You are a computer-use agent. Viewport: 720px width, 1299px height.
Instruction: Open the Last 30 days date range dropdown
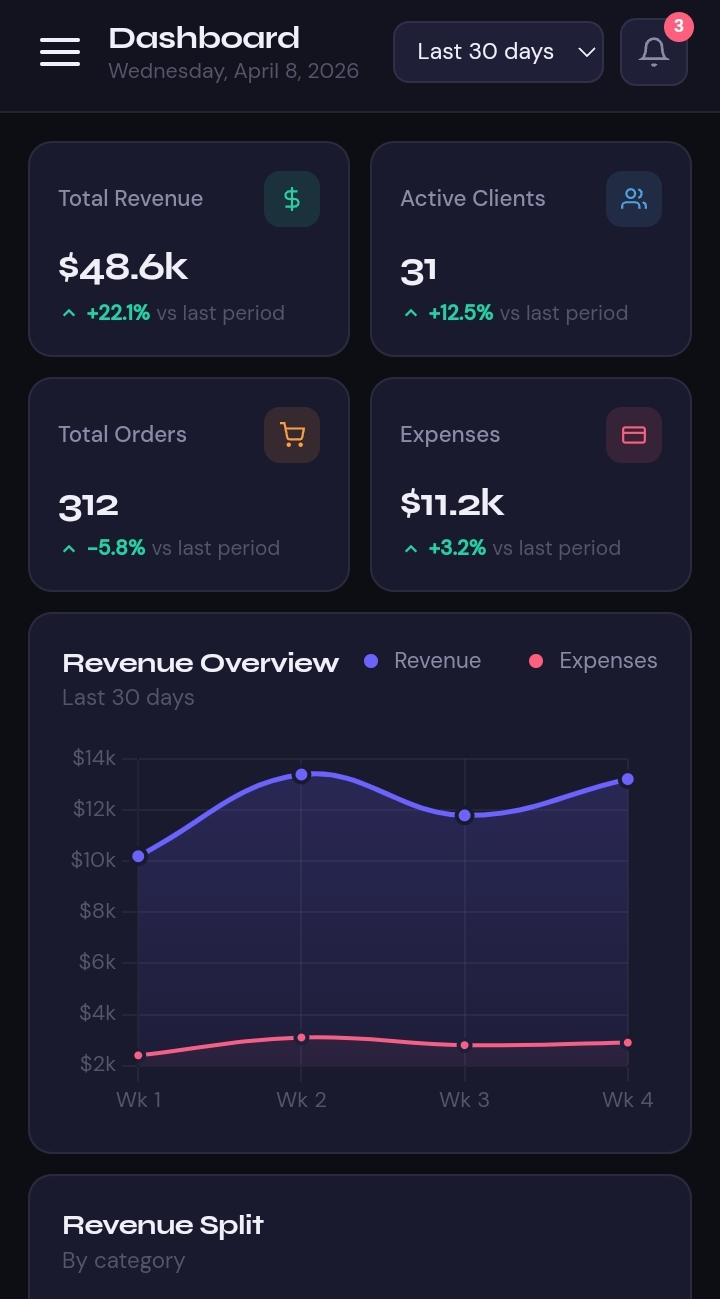[498, 51]
